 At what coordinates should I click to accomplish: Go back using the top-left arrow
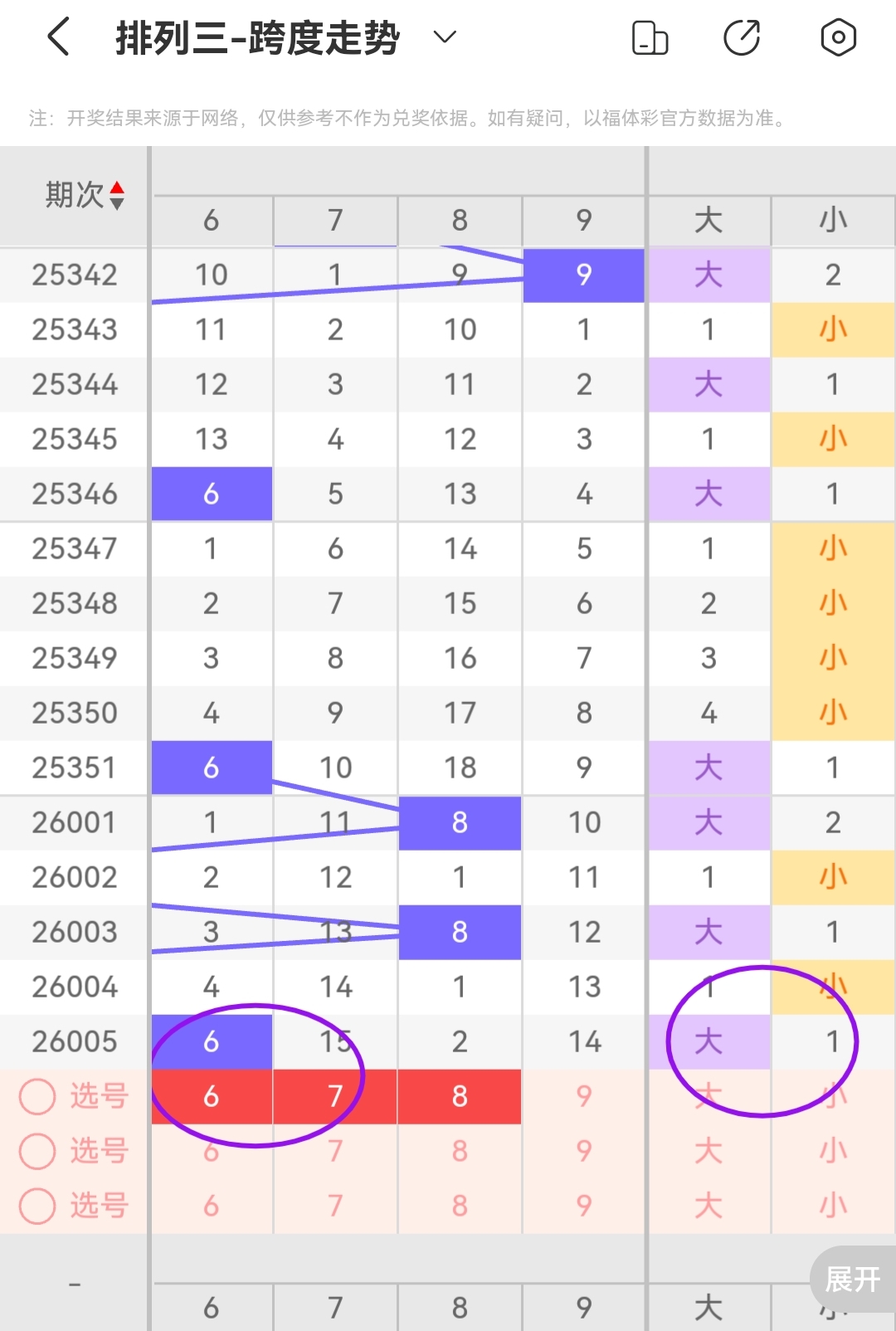tap(58, 37)
